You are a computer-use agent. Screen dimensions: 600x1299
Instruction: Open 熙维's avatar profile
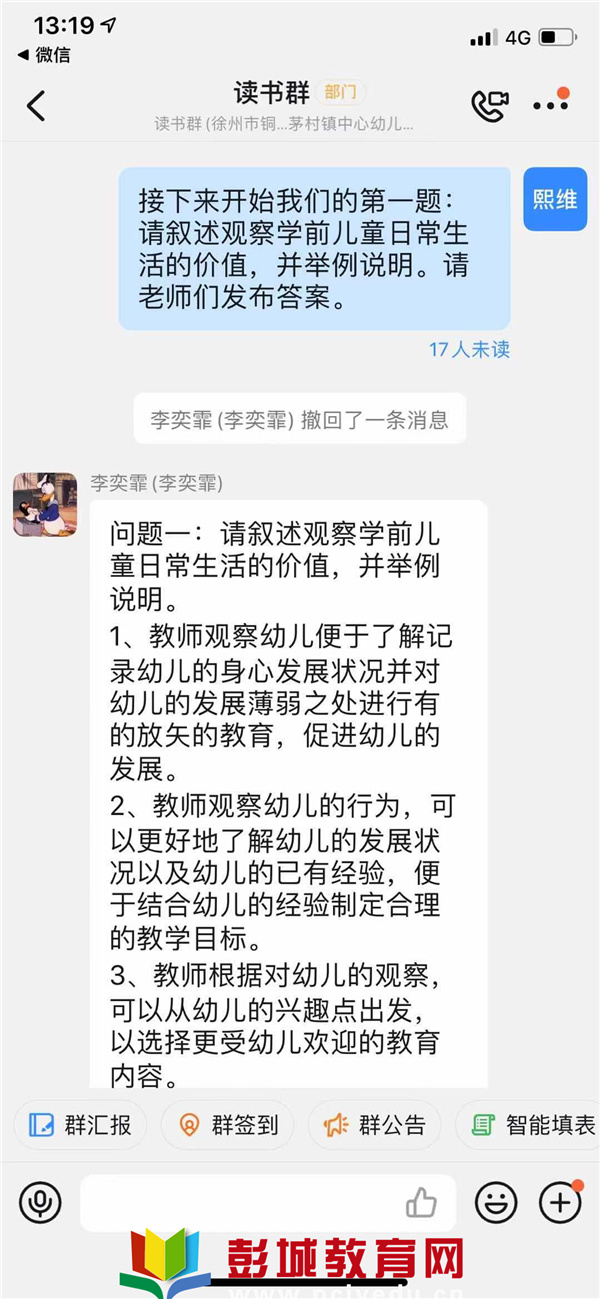555,200
